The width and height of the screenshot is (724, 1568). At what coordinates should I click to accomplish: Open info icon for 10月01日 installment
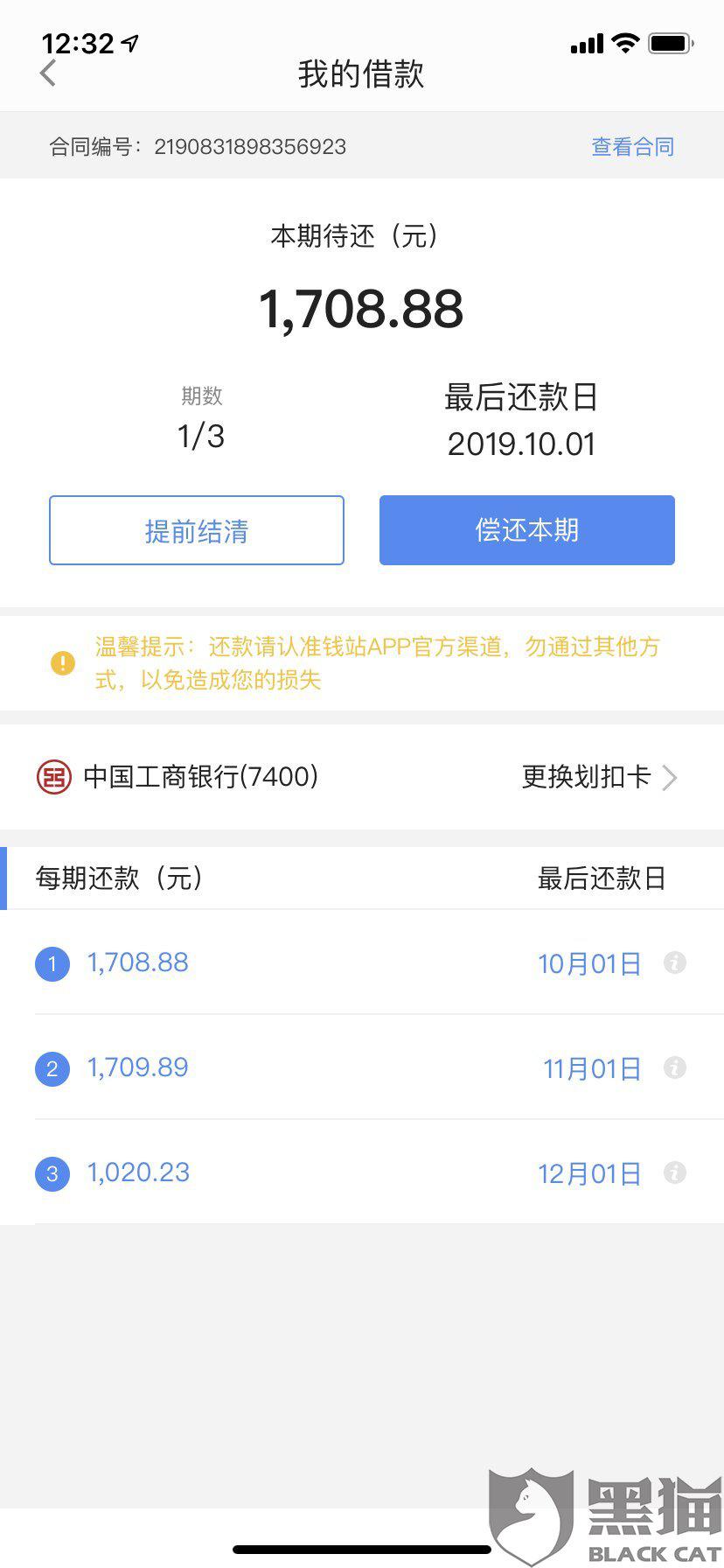tap(674, 962)
